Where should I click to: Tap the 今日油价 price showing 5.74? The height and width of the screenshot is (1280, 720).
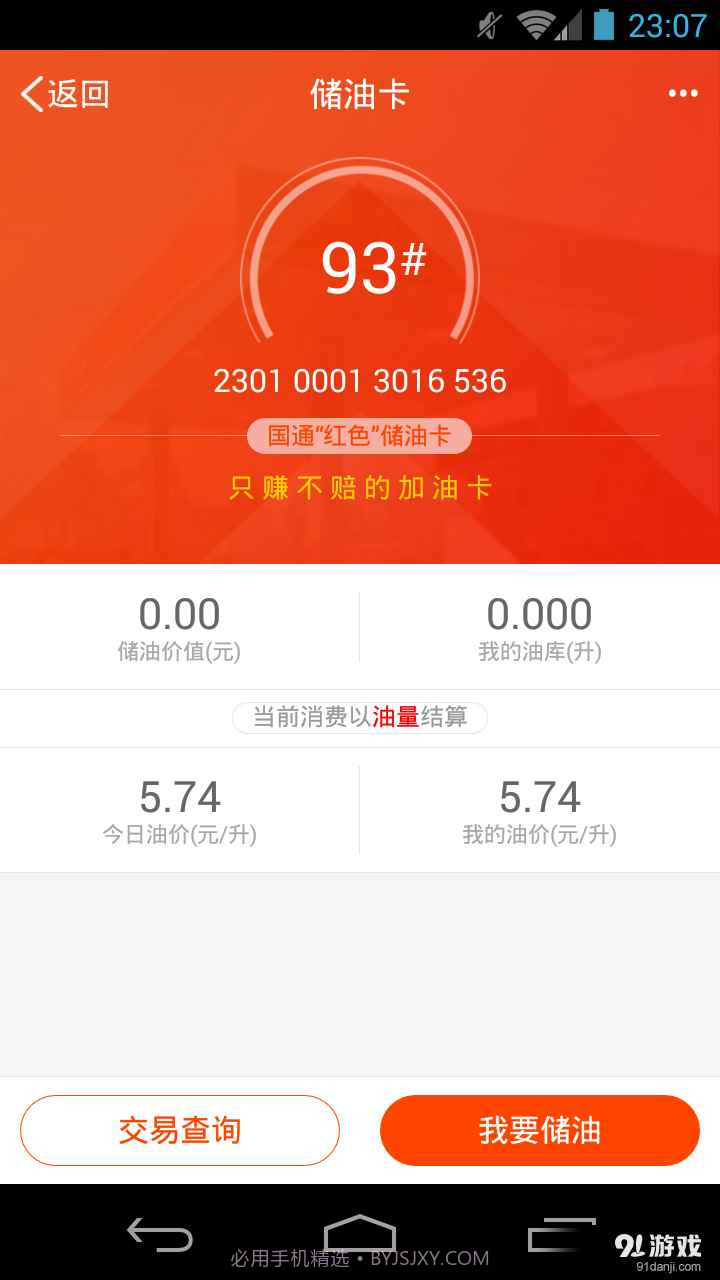180,796
